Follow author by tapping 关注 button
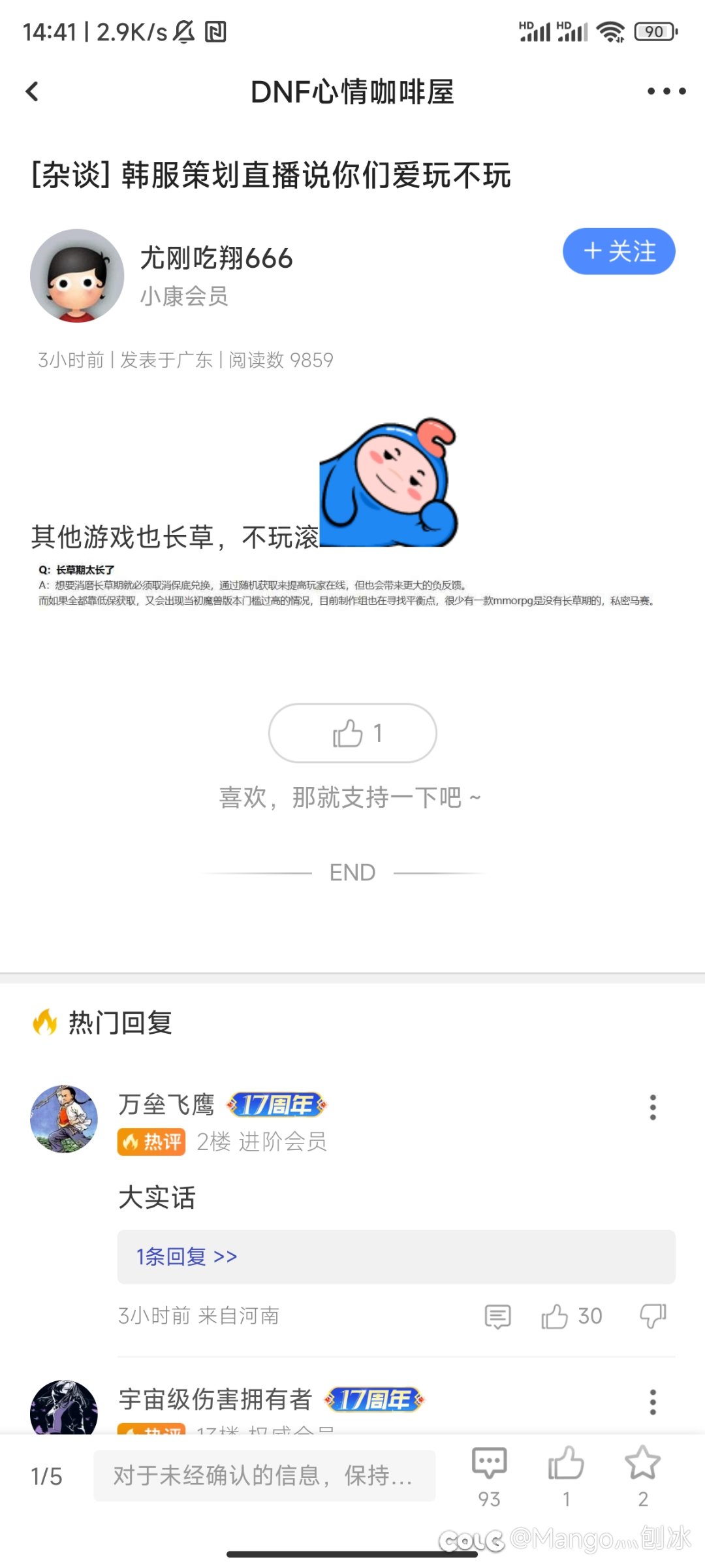 (x=618, y=251)
